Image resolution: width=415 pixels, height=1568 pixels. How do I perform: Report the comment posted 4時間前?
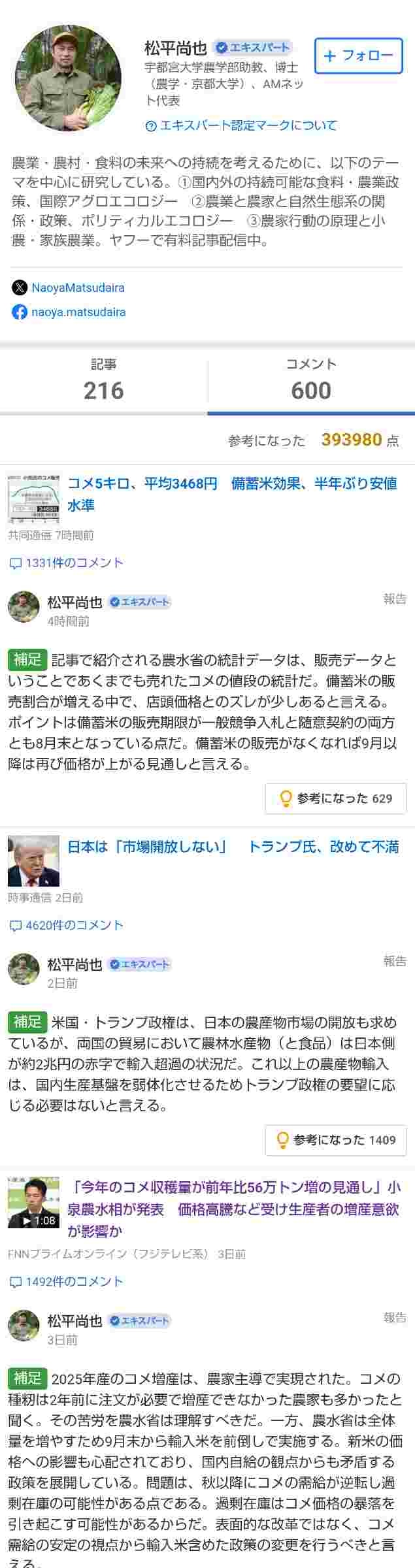click(395, 598)
